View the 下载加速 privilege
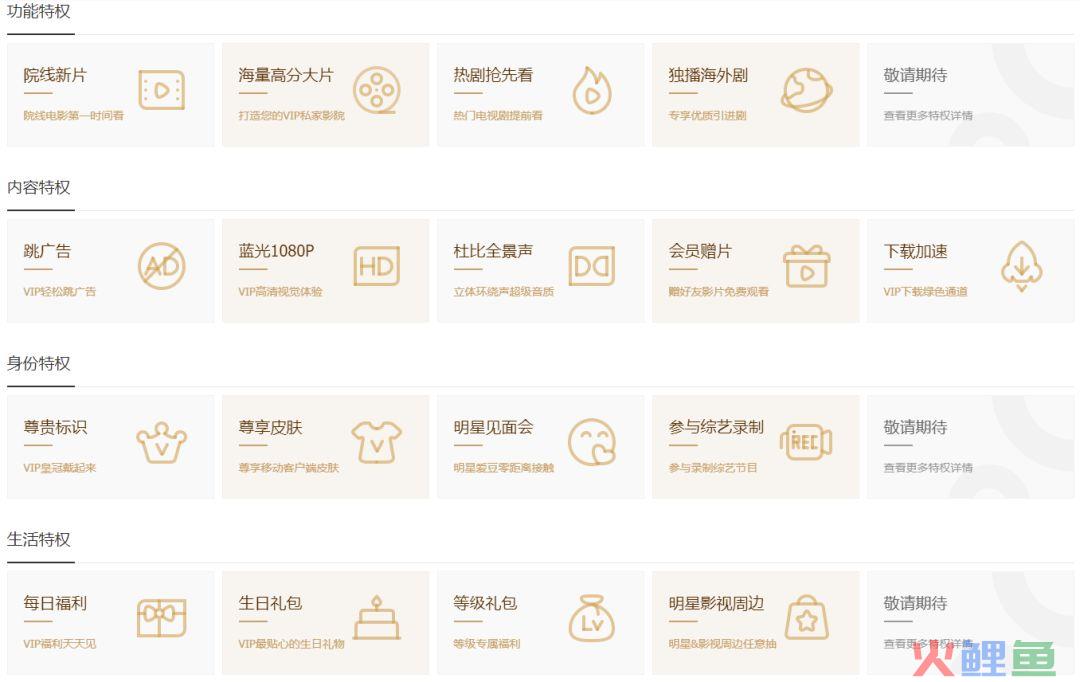The height and width of the screenshot is (682, 1080). click(x=970, y=271)
